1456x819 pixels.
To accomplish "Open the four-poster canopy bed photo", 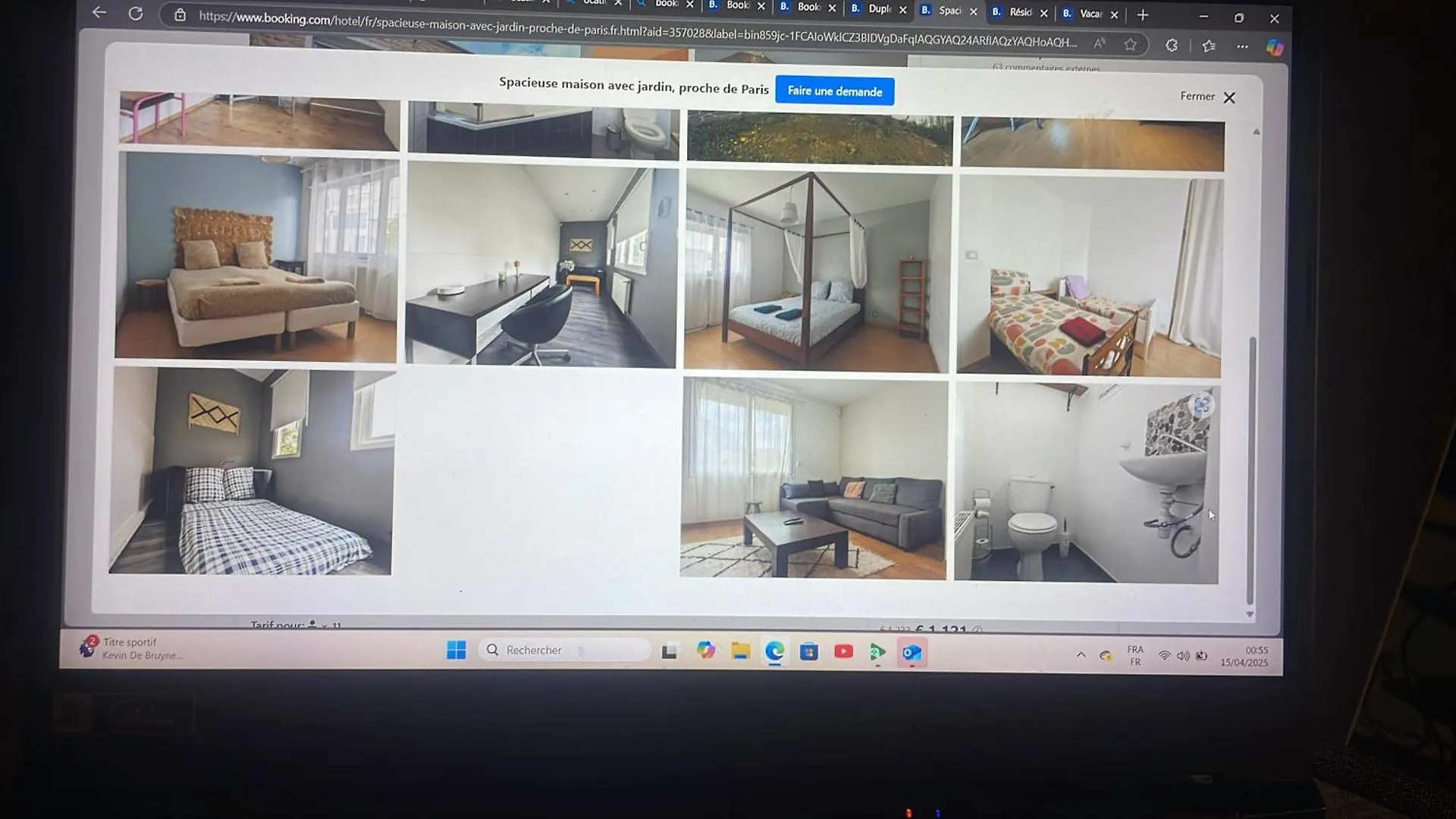I will (x=816, y=271).
